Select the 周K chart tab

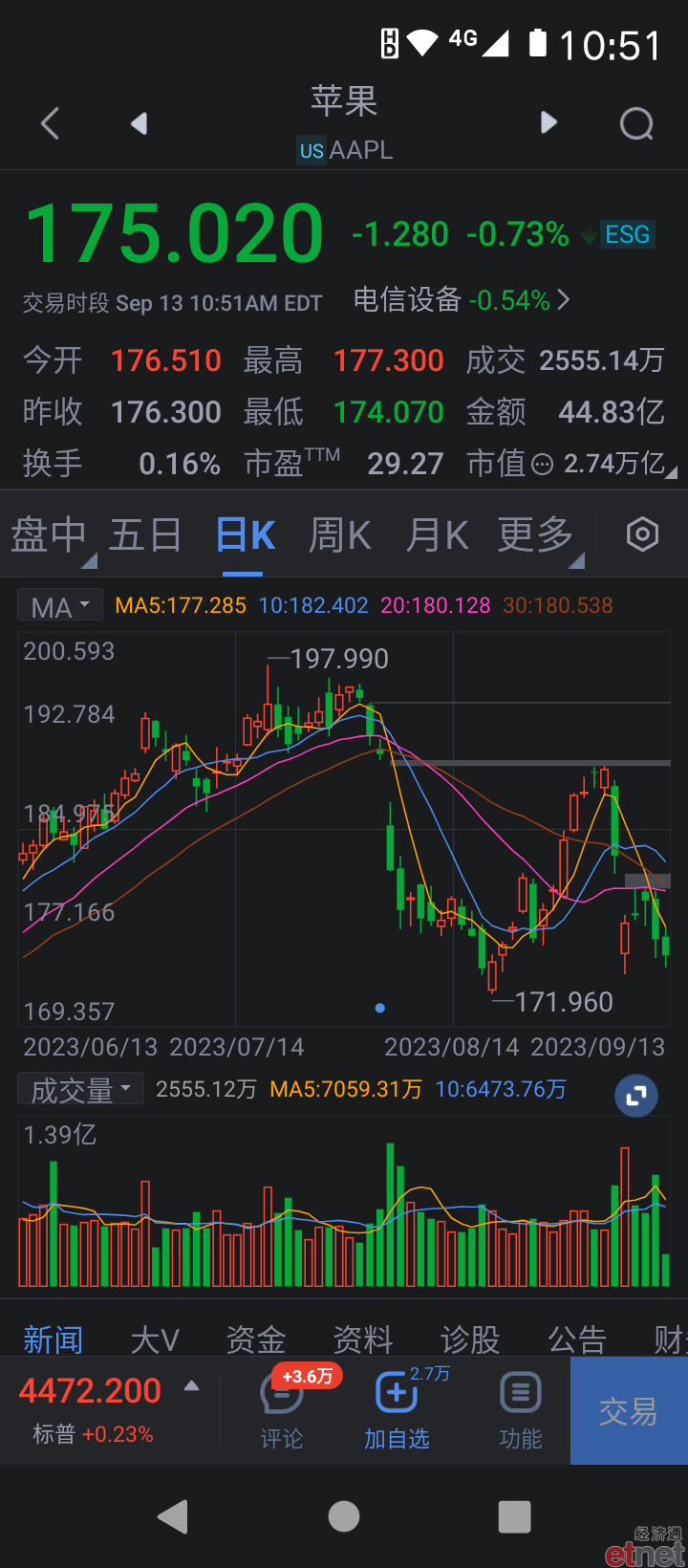[340, 535]
